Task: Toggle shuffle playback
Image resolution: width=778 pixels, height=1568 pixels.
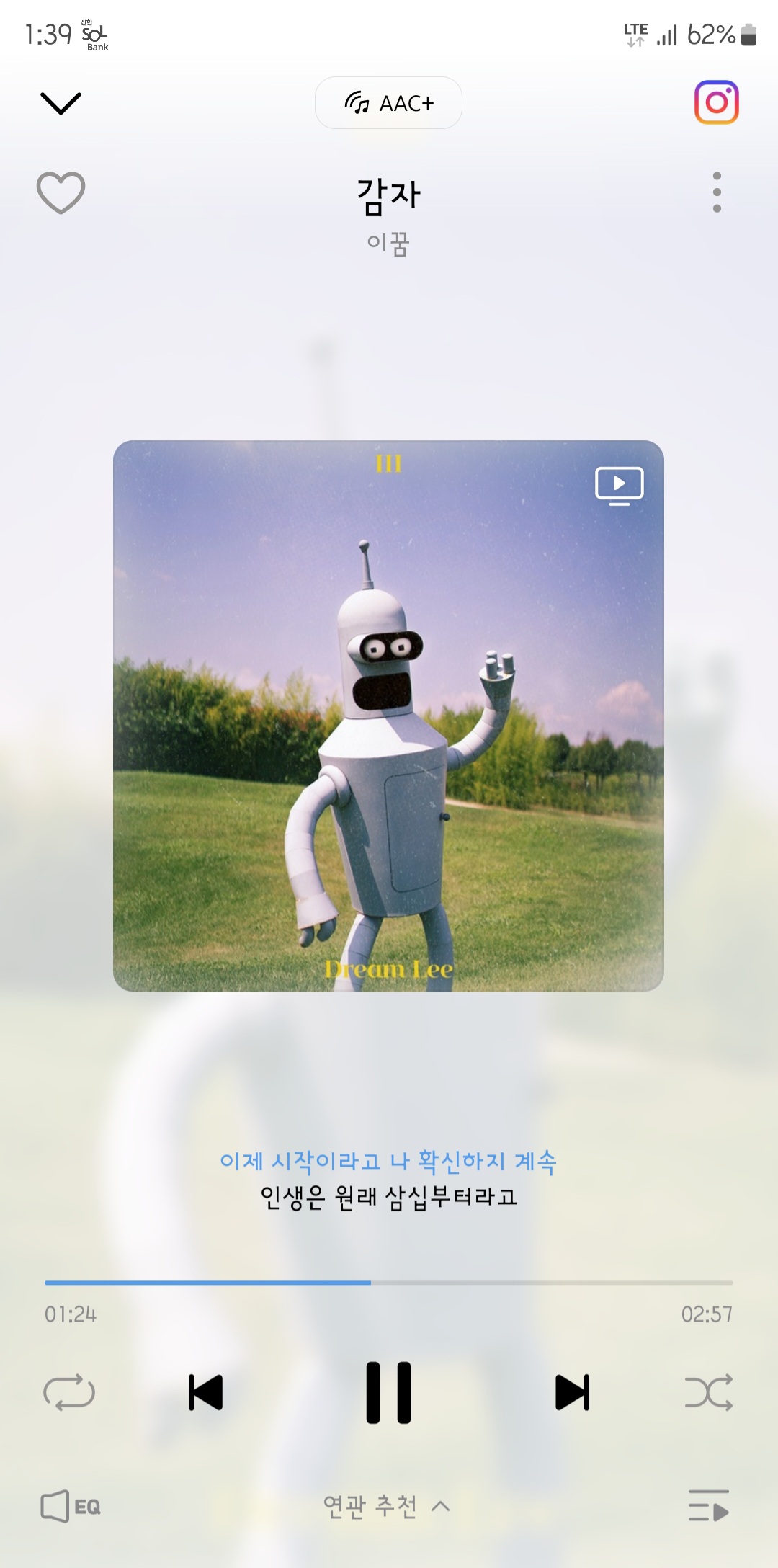Action: click(x=709, y=1392)
